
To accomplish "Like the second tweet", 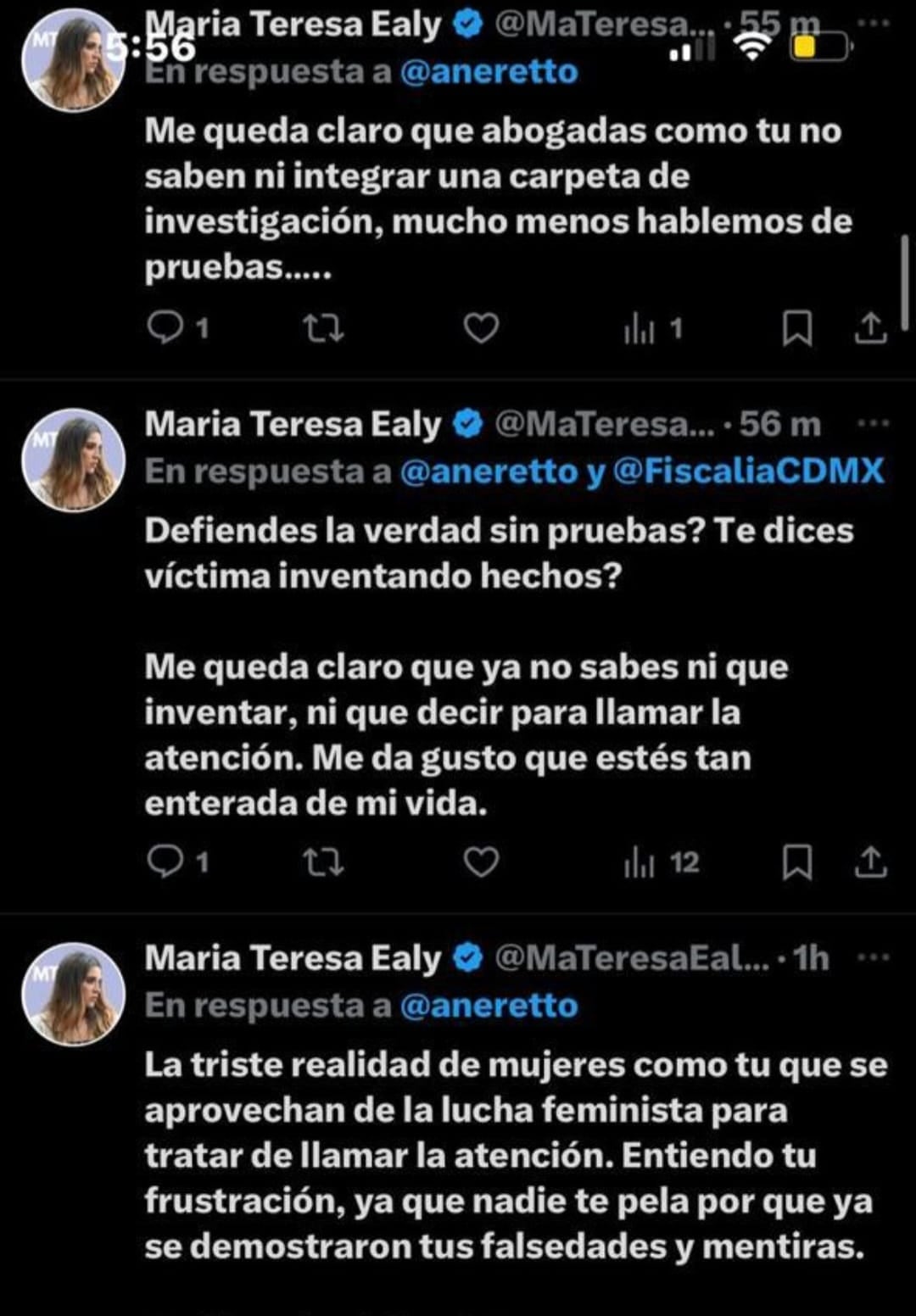I will tap(481, 863).
